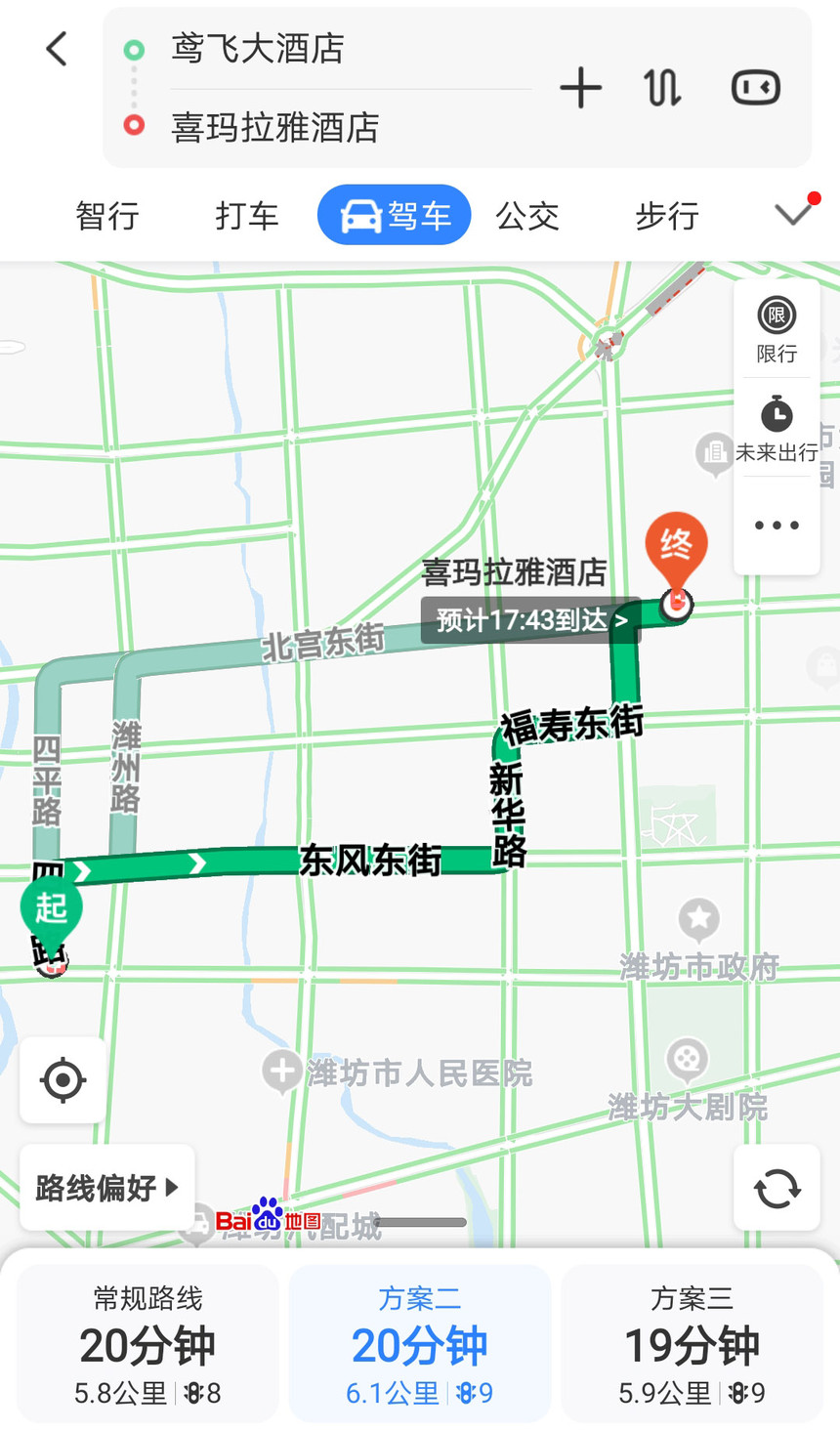Refresh the route with the circular arrows
This screenshot has height=1430, width=840.
(x=777, y=1189)
